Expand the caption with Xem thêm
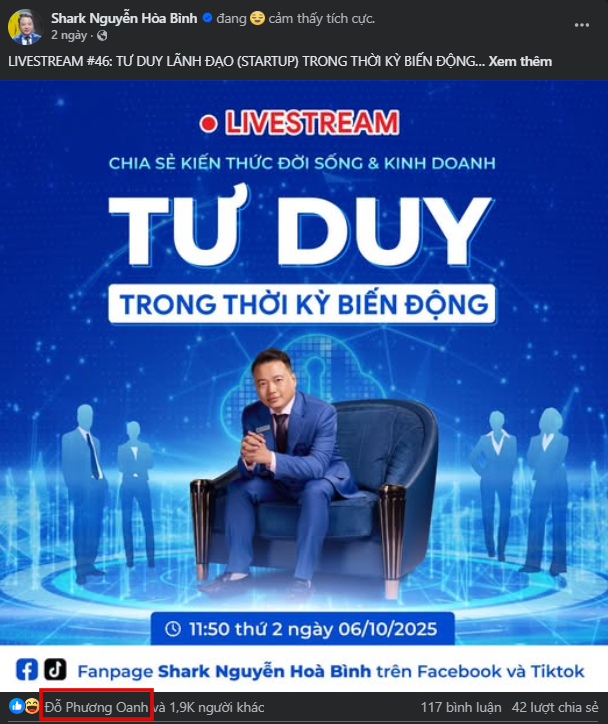Screen dimensions: 608x724 pos(520,62)
